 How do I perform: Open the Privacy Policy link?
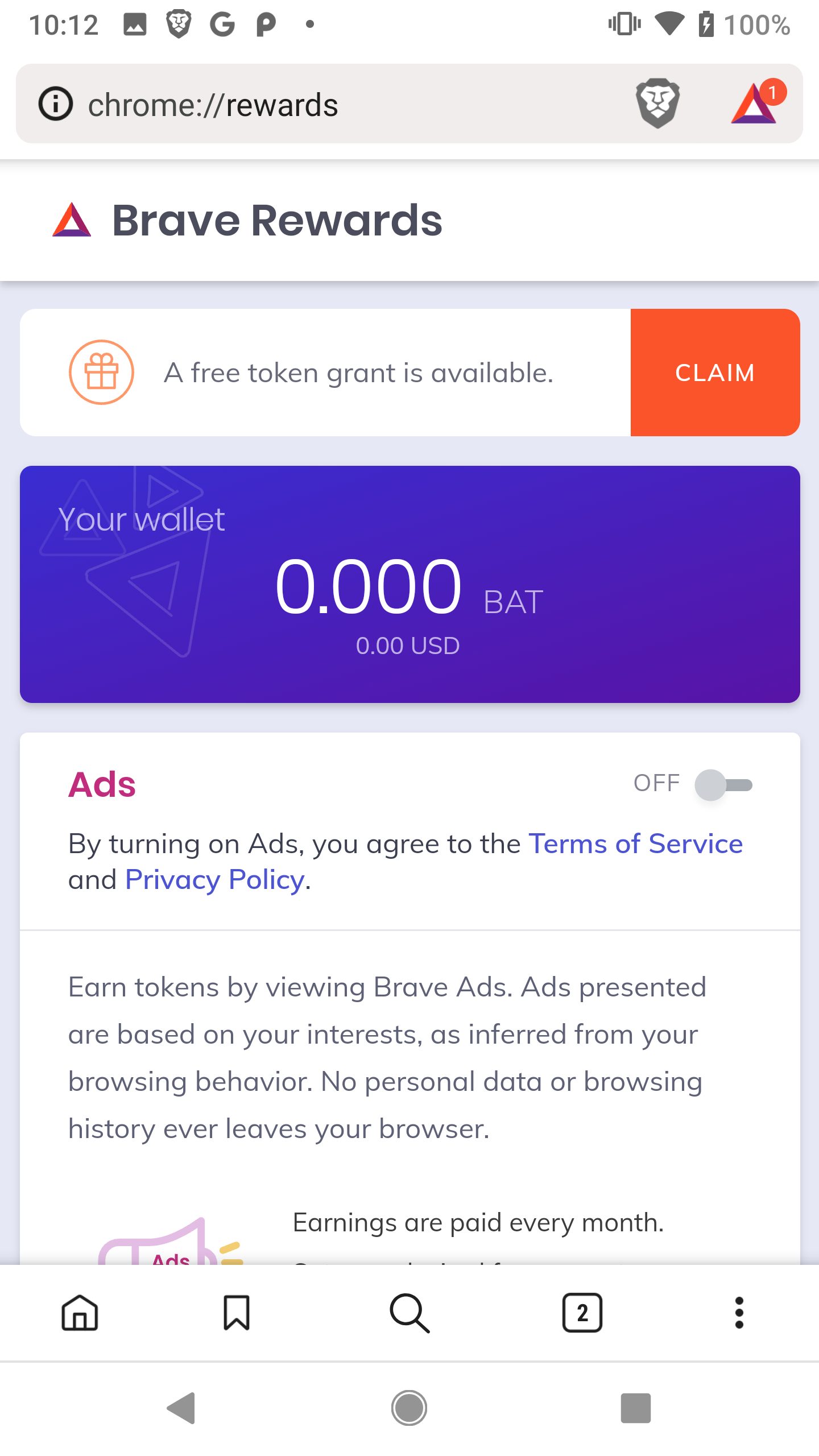215,880
